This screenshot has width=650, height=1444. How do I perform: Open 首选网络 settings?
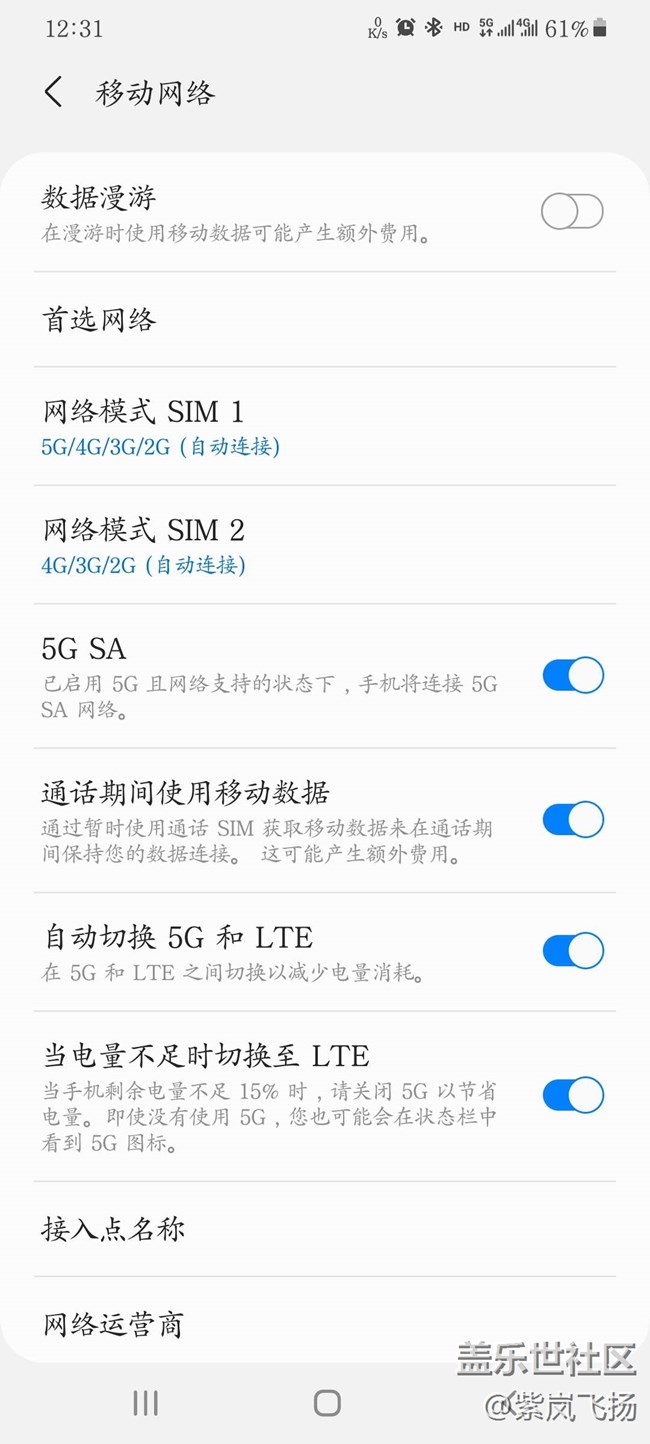tap(325, 320)
